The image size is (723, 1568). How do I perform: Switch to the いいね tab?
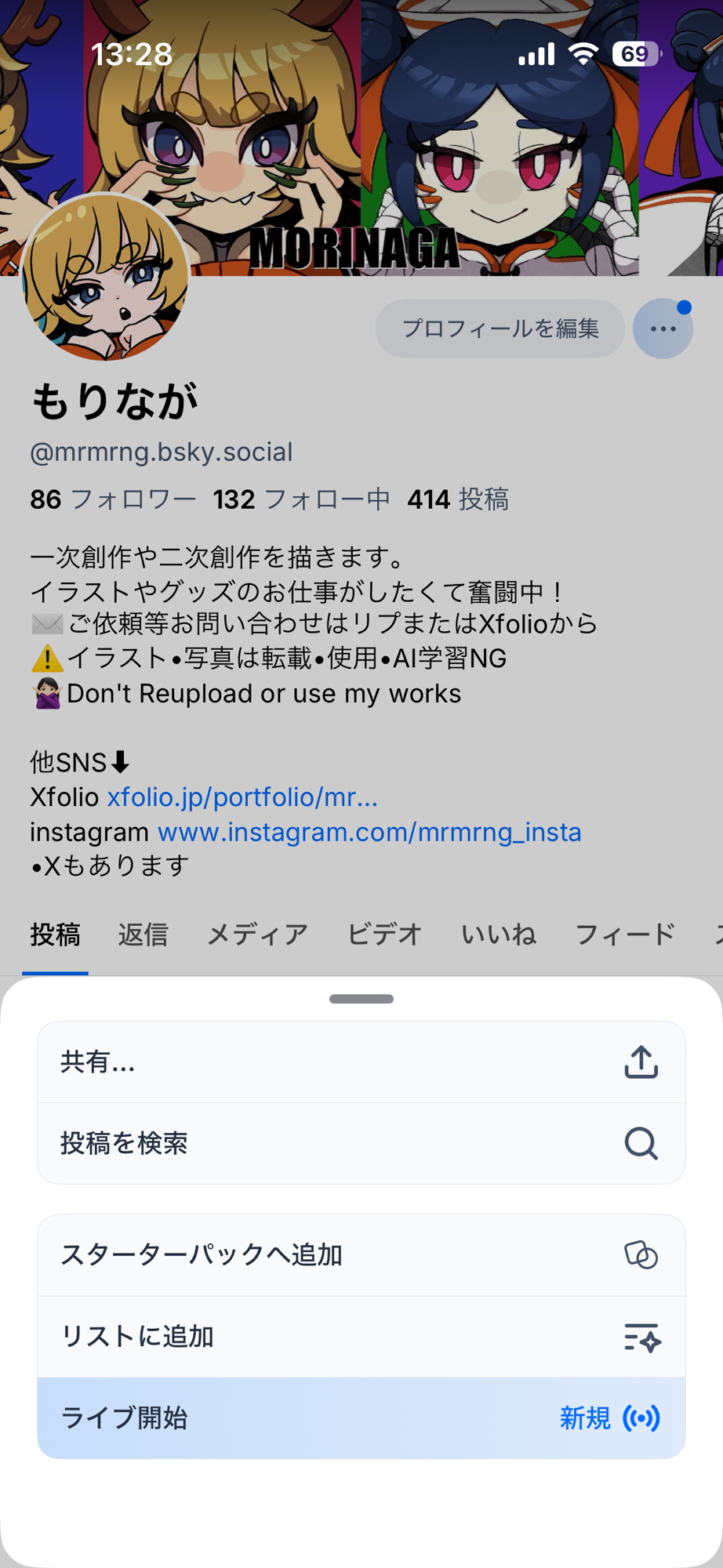(498, 935)
